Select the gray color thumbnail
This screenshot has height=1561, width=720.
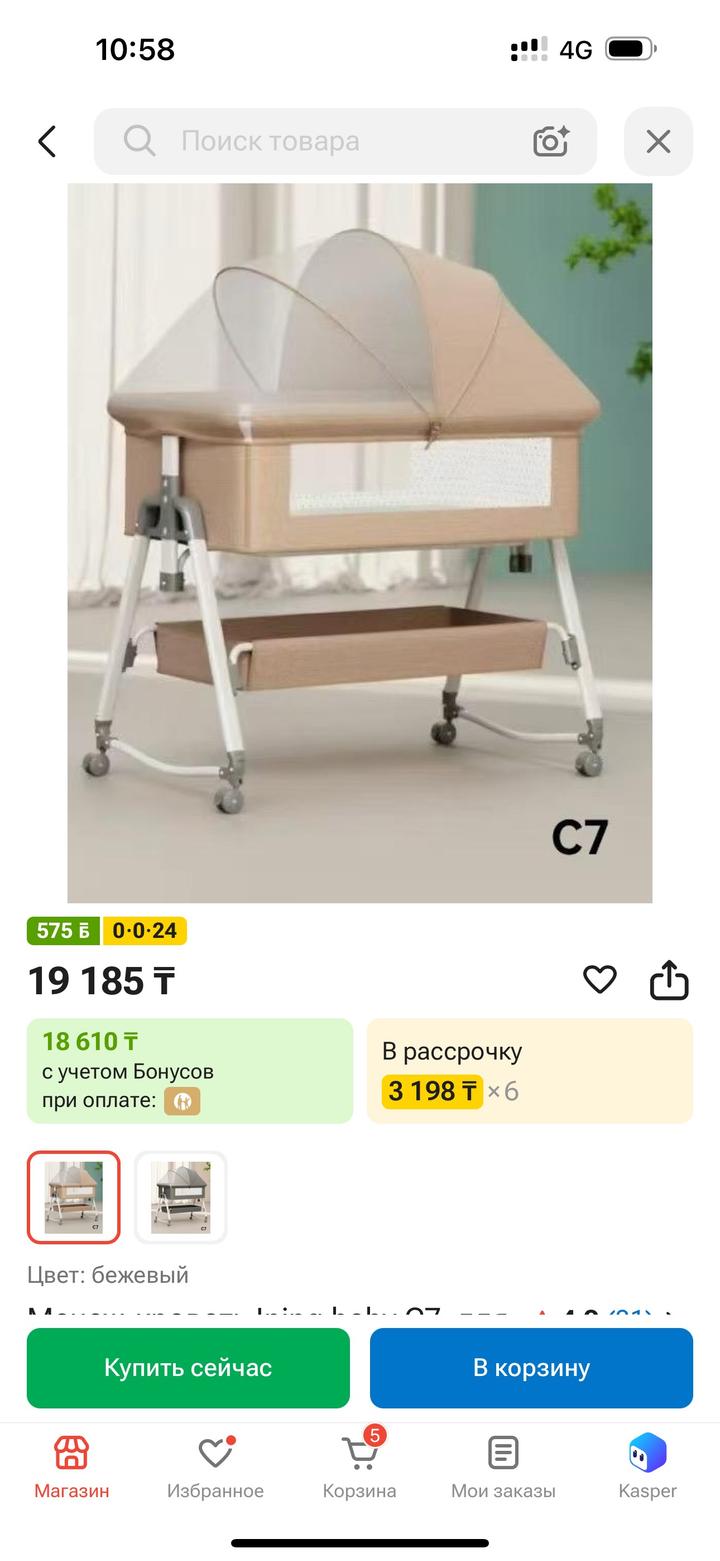[181, 1197]
